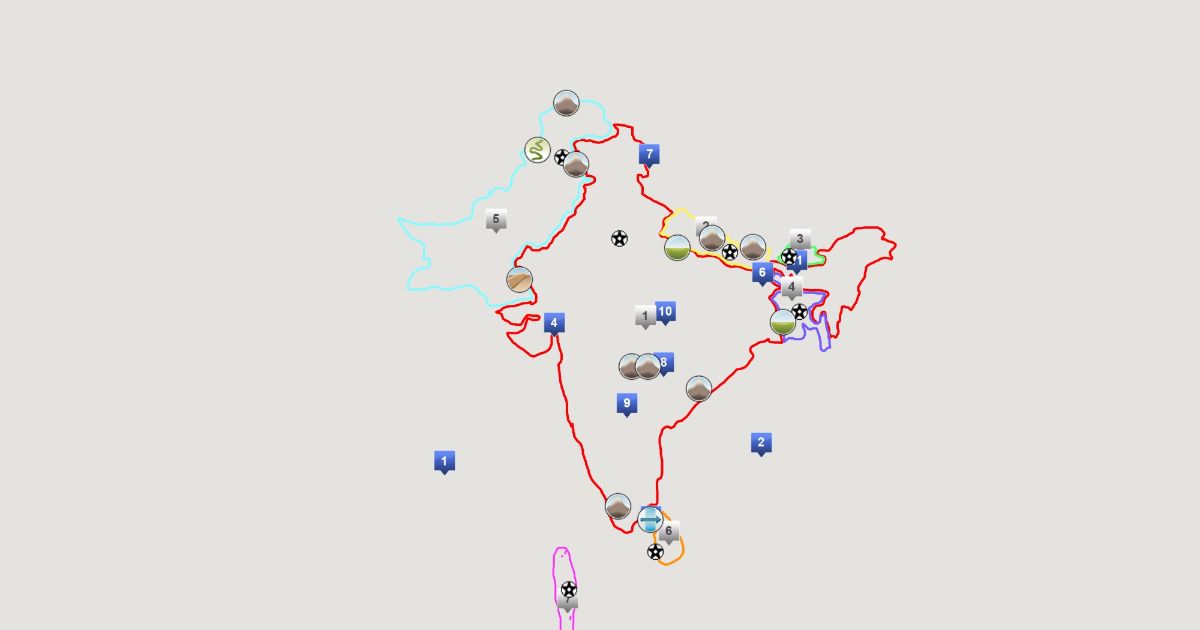Screen dimensions: 1200x630
Task: Open the blue arrow strait icon
Action: pyautogui.click(x=650, y=519)
